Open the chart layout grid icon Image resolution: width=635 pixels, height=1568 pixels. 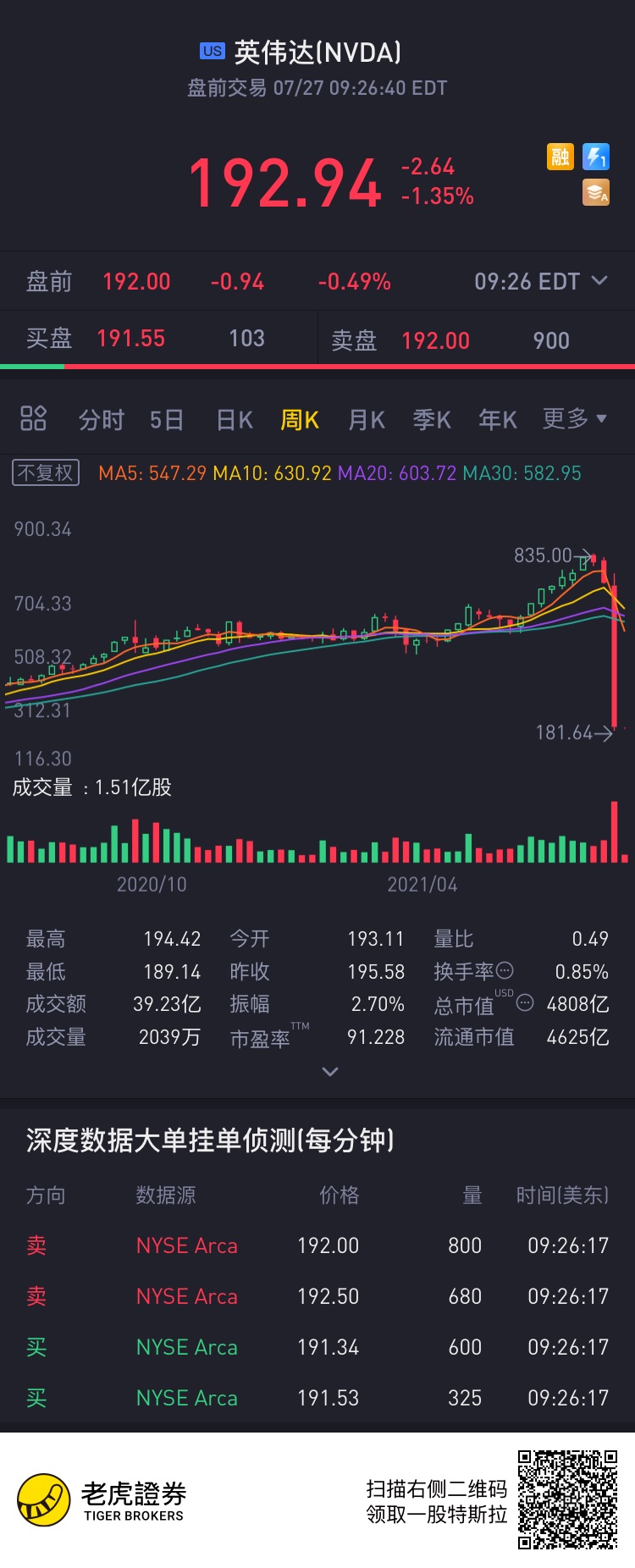pos(33,418)
